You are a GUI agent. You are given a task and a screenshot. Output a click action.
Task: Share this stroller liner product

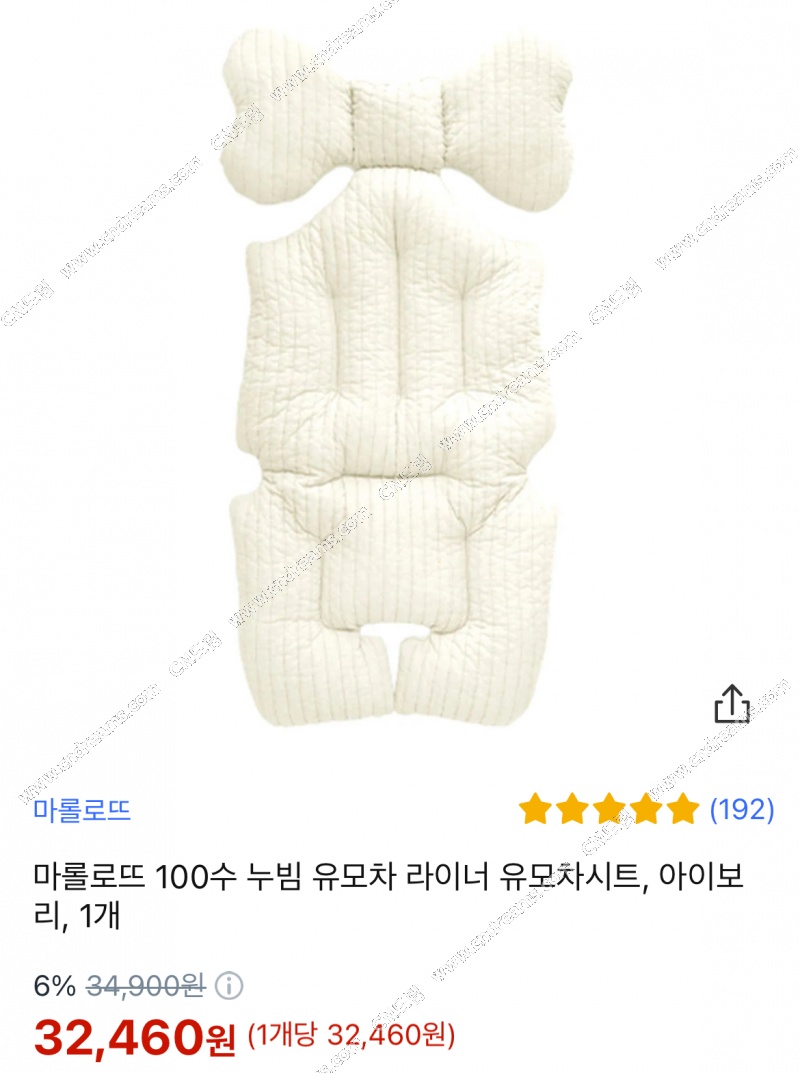coord(731,703)
